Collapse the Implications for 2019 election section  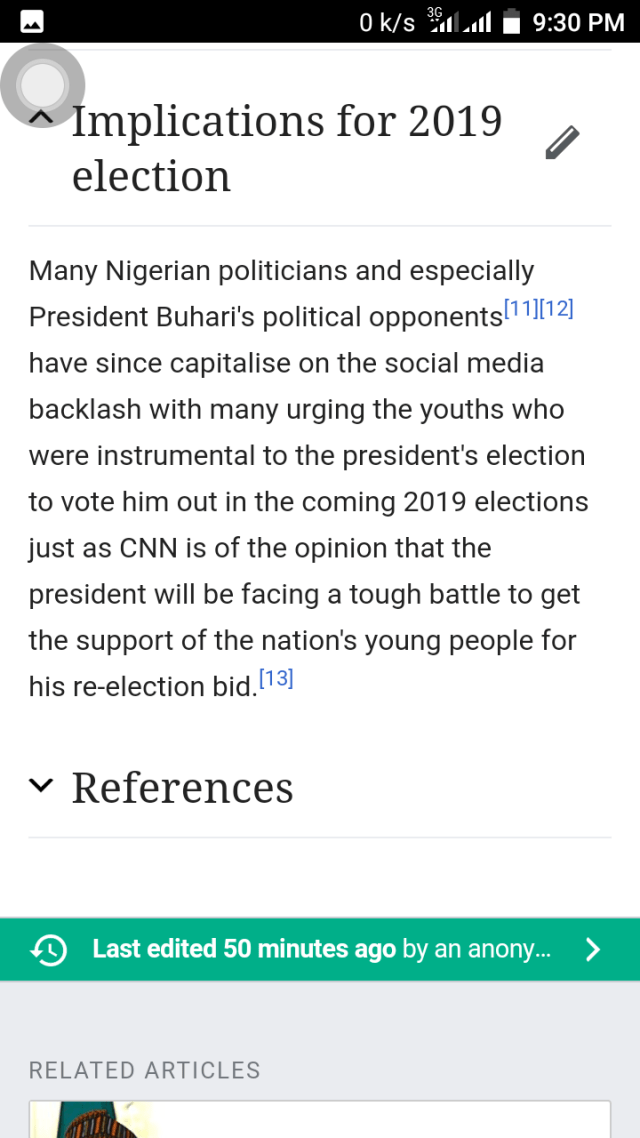tap(42, 118)
